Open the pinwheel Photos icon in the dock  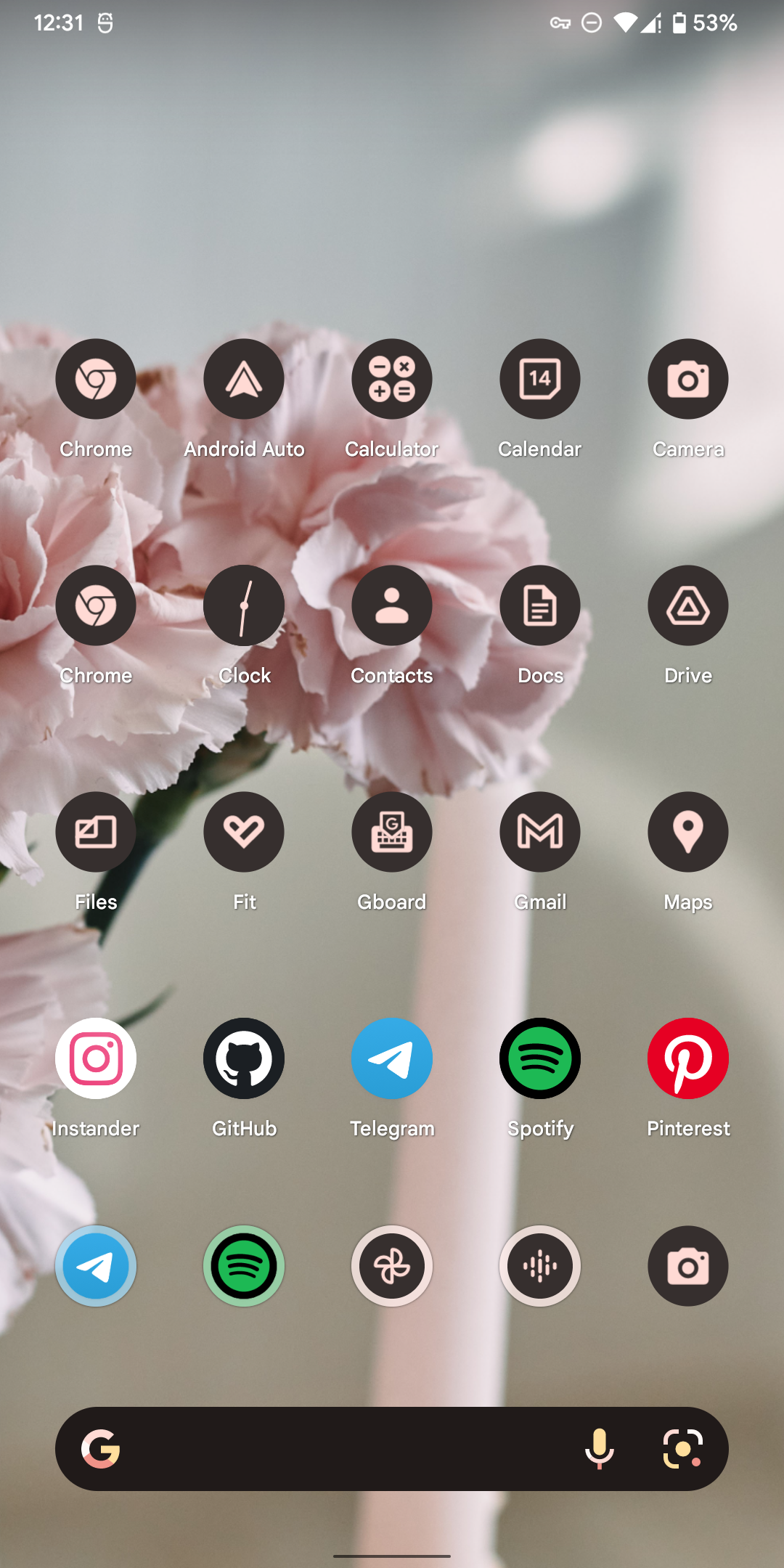(x=392, y=1266)
